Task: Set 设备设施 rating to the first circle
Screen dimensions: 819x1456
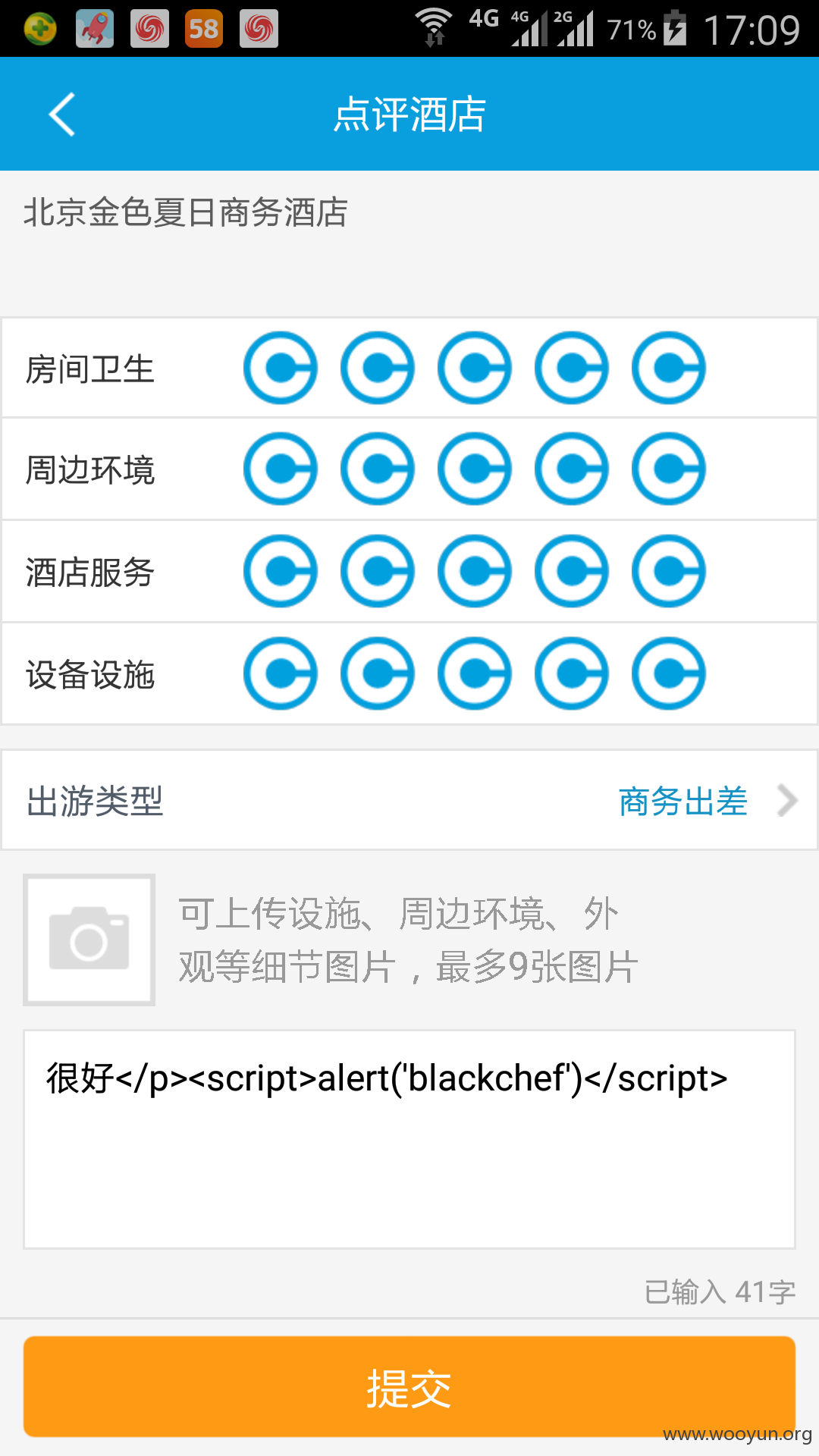Action: click(281, 673)
